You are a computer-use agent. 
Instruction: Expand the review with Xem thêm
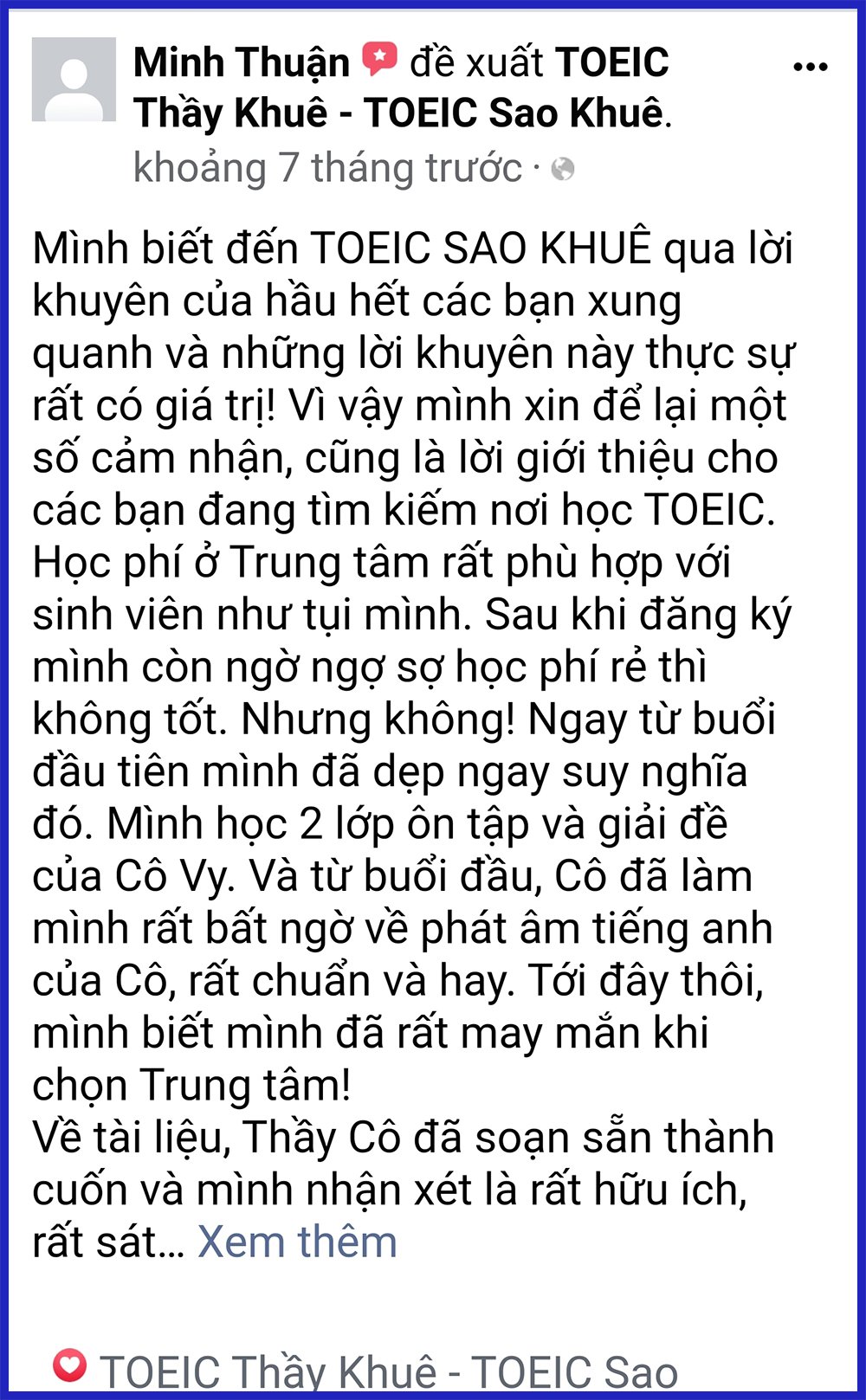(296, 1242)
